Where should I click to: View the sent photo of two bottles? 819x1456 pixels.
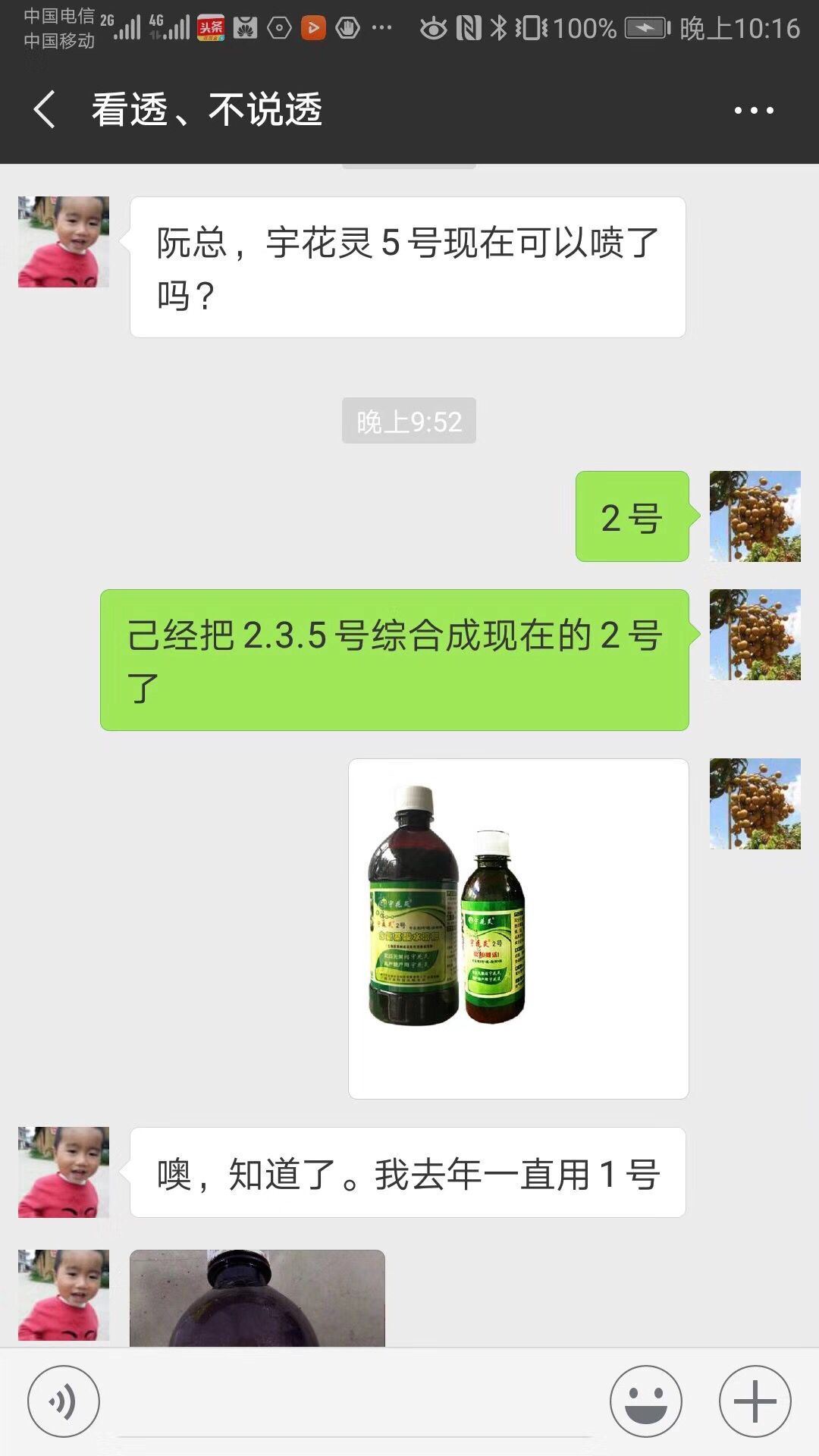(x=519, y=928)
